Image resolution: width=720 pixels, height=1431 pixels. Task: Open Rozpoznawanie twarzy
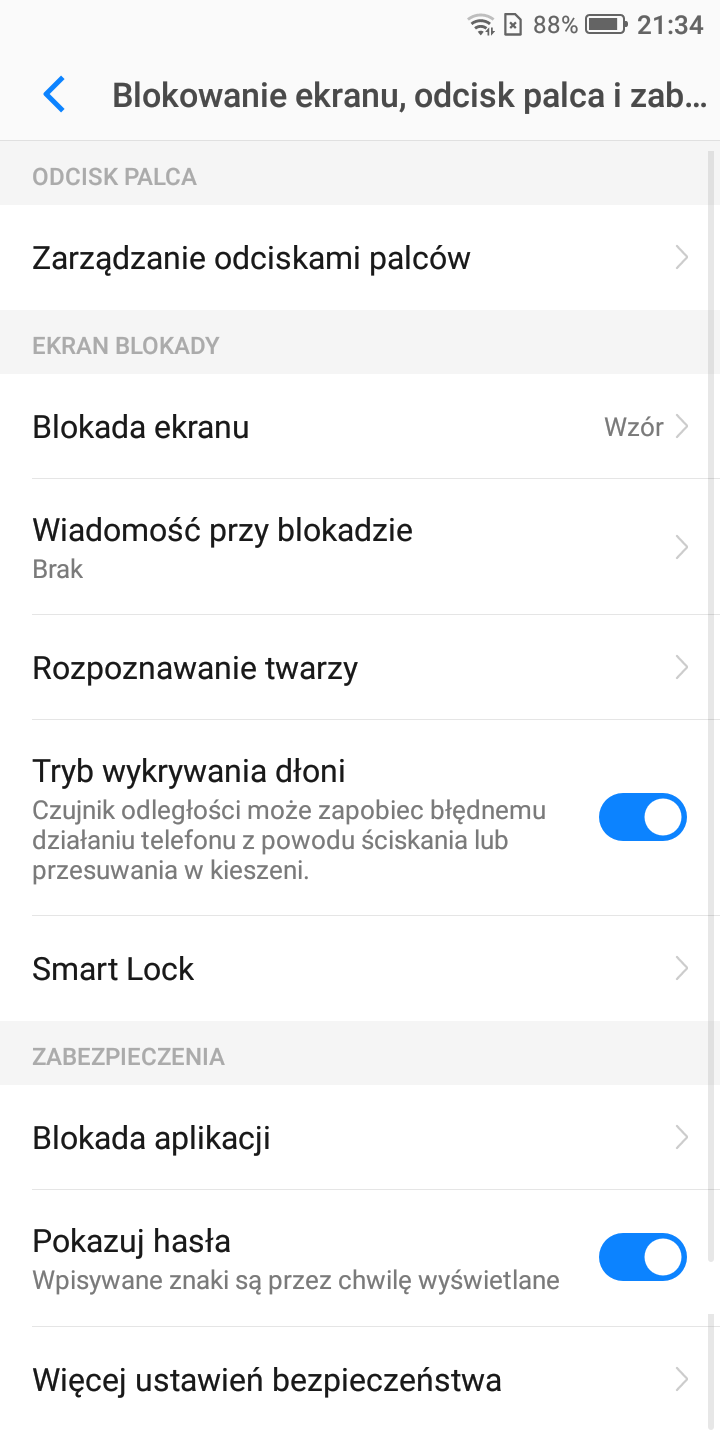coord(360,667)
